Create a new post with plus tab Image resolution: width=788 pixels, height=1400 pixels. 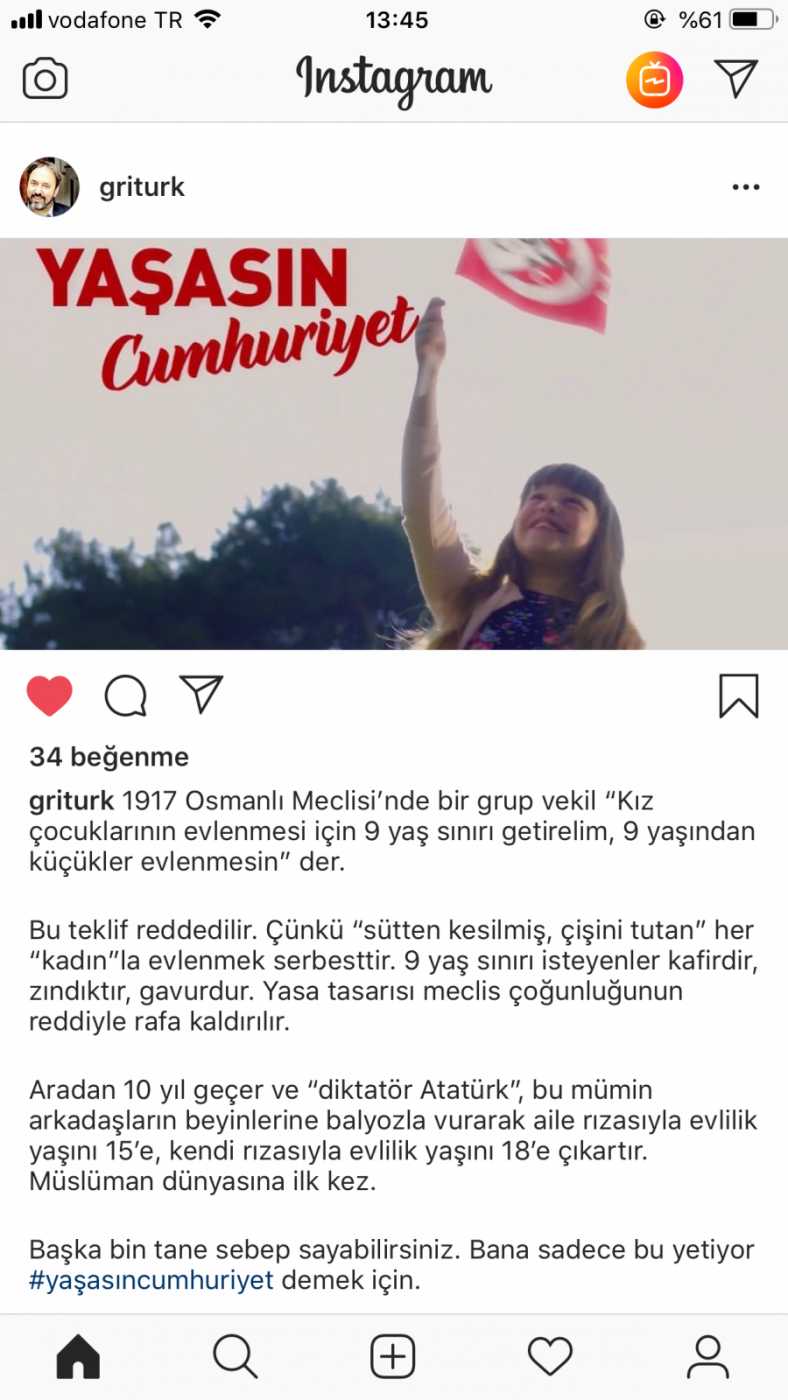(393, 1357)
